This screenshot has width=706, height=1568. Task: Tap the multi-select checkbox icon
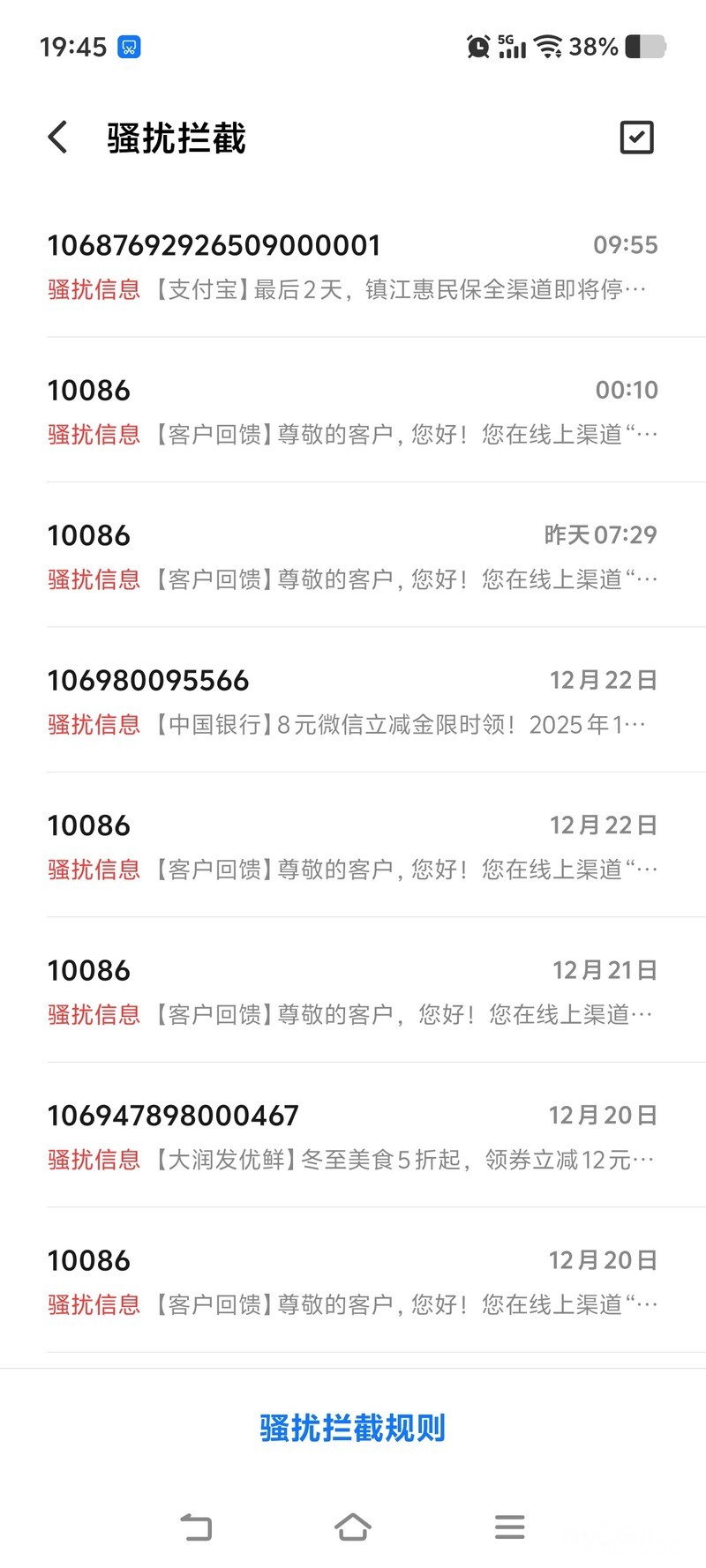click(636, 138)
